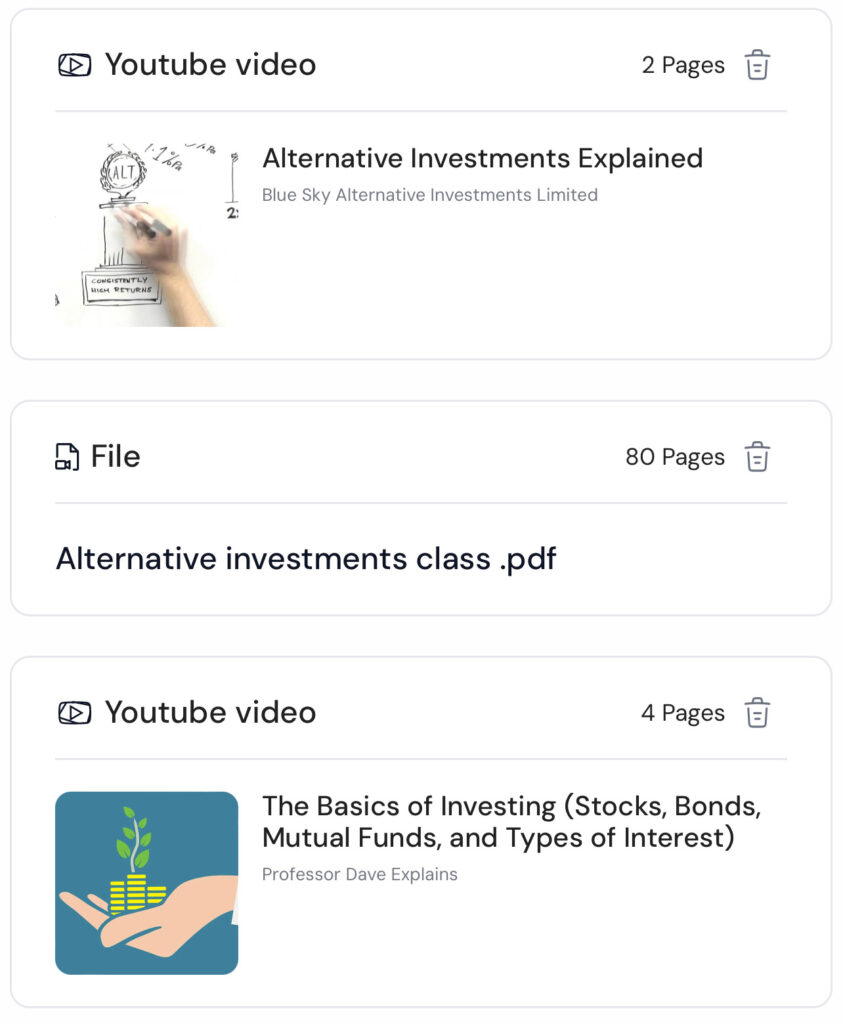Click the 2 Pages label on the first card

(x=684, y=65)
